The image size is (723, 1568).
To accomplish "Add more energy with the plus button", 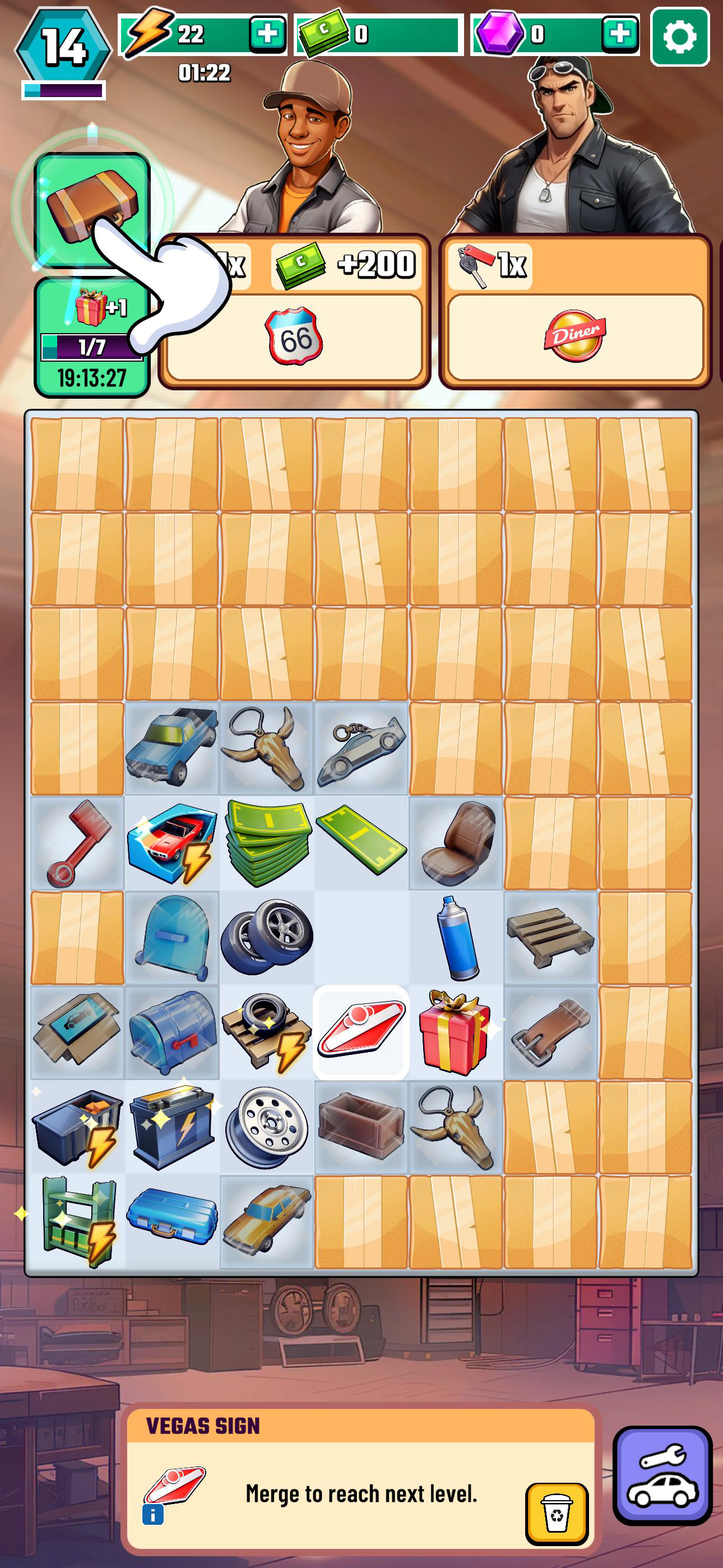I will pyautogui.click(x=267, y=34).
